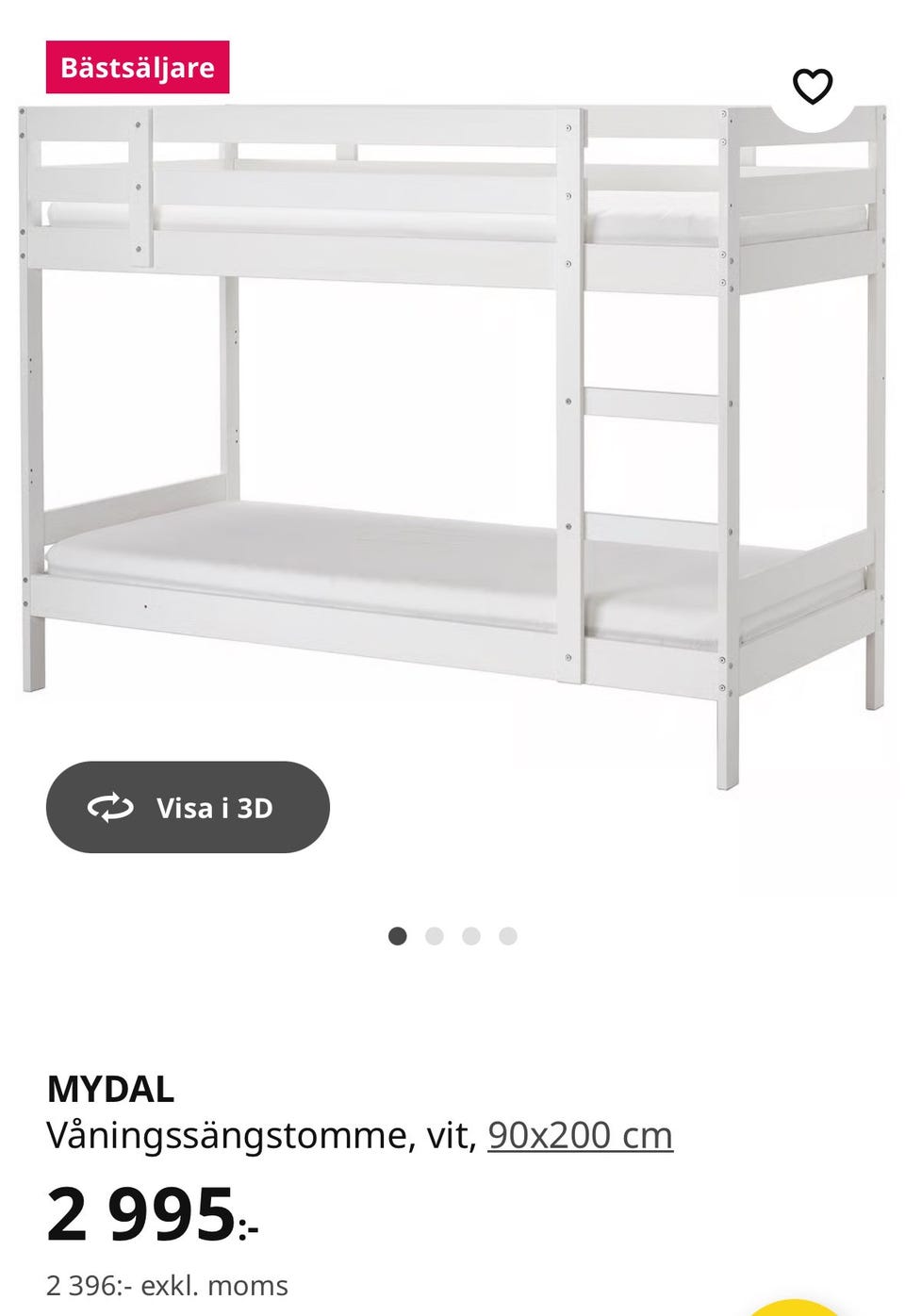The image size is (905, 1316).
Task: Open the 90x200 cm size link
Action: pyautogui.click(x=580, y=1135)
